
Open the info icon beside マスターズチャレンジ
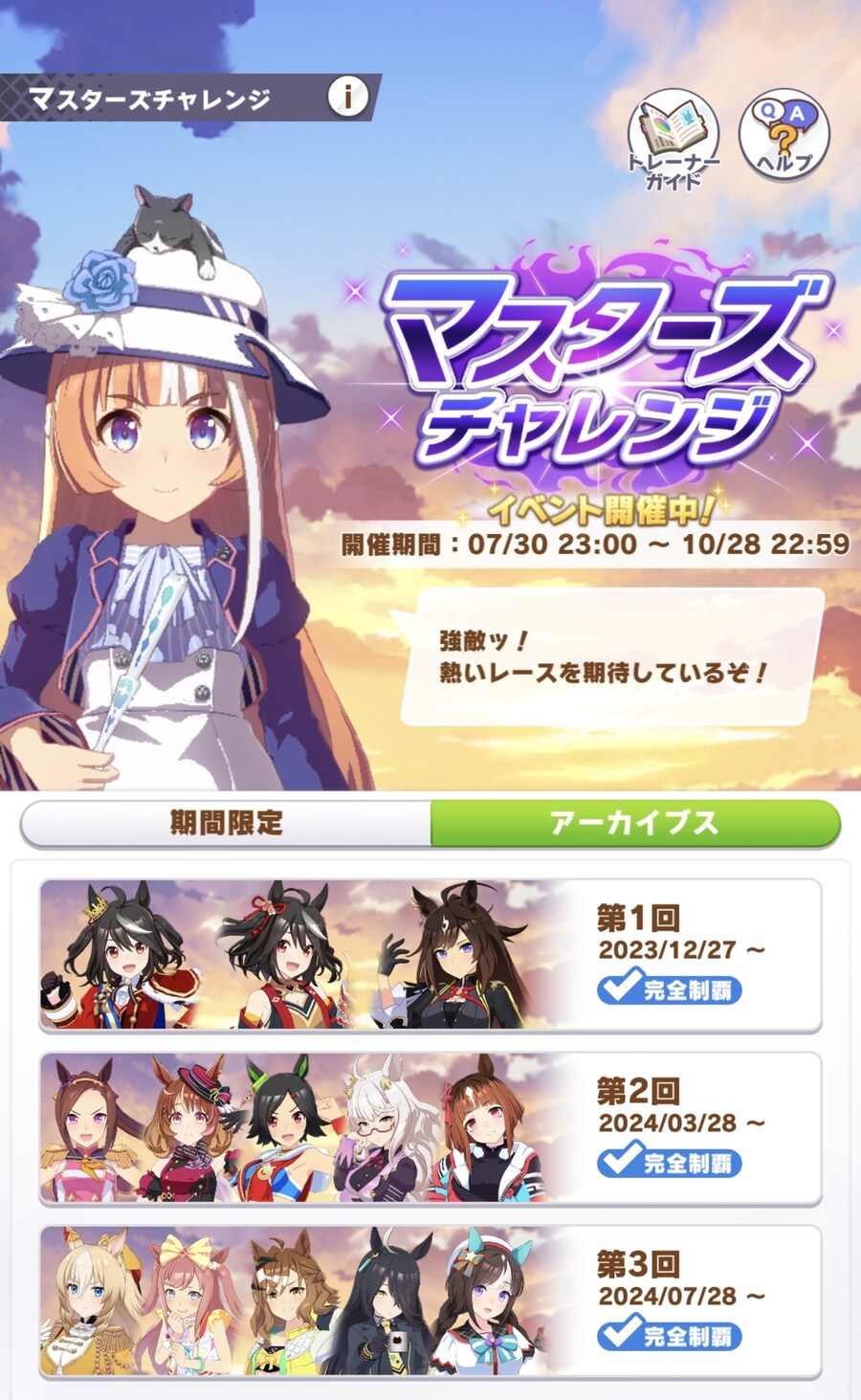(x=347, y=97)
